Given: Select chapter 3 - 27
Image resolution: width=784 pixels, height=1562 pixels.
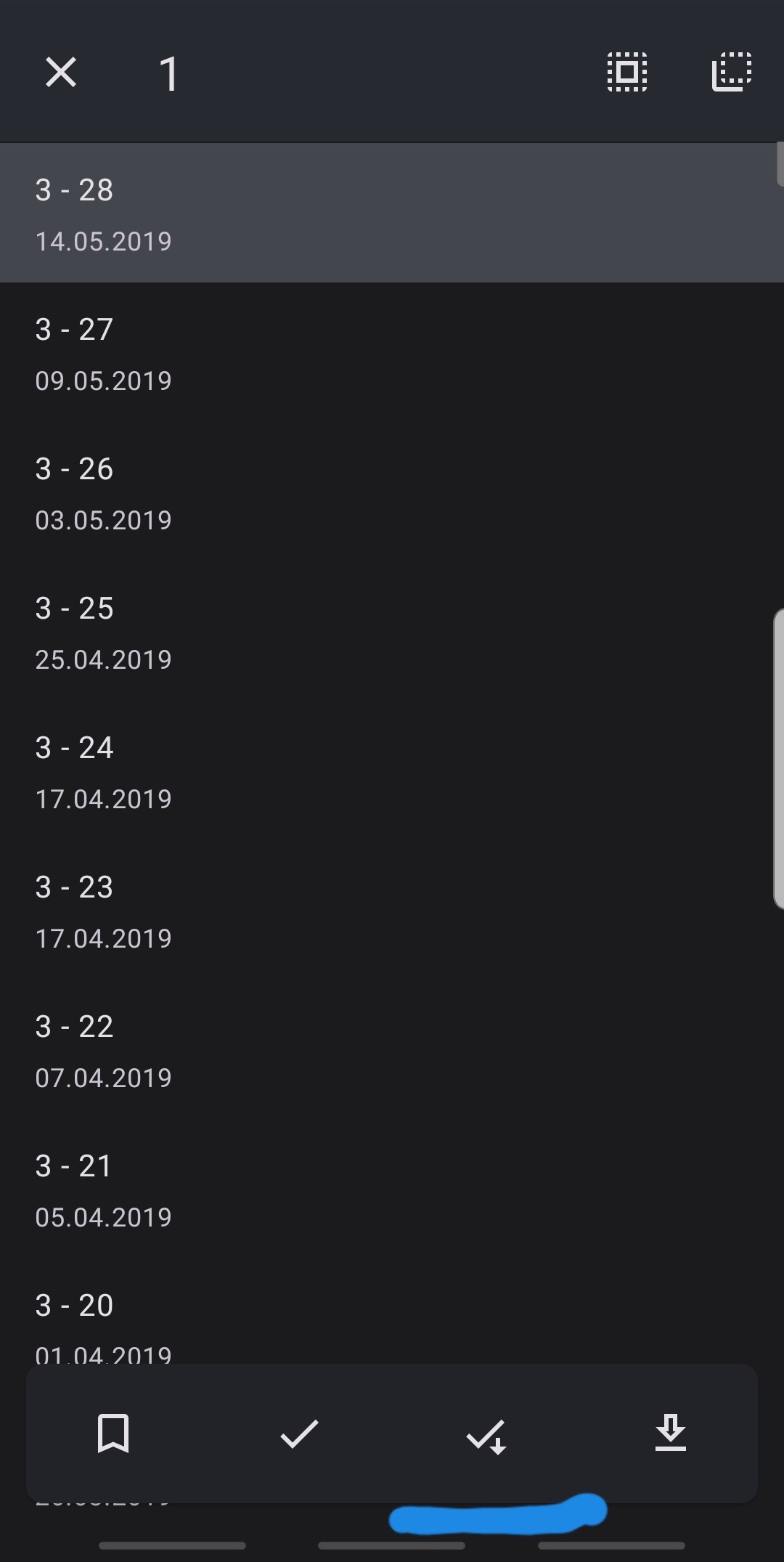Looking at the screenshot, I should click(x=392, y=353).
